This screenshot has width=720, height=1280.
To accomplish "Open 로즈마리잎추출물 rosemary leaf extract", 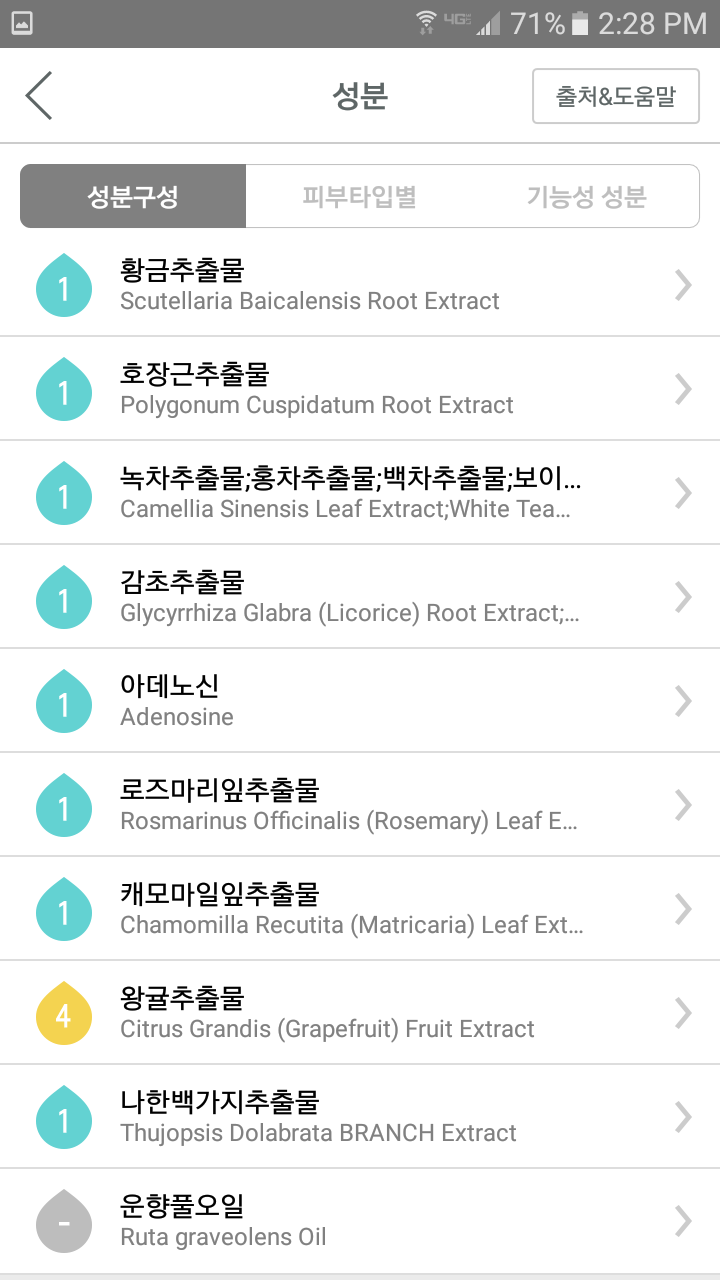I will click(x=360, y=805).
